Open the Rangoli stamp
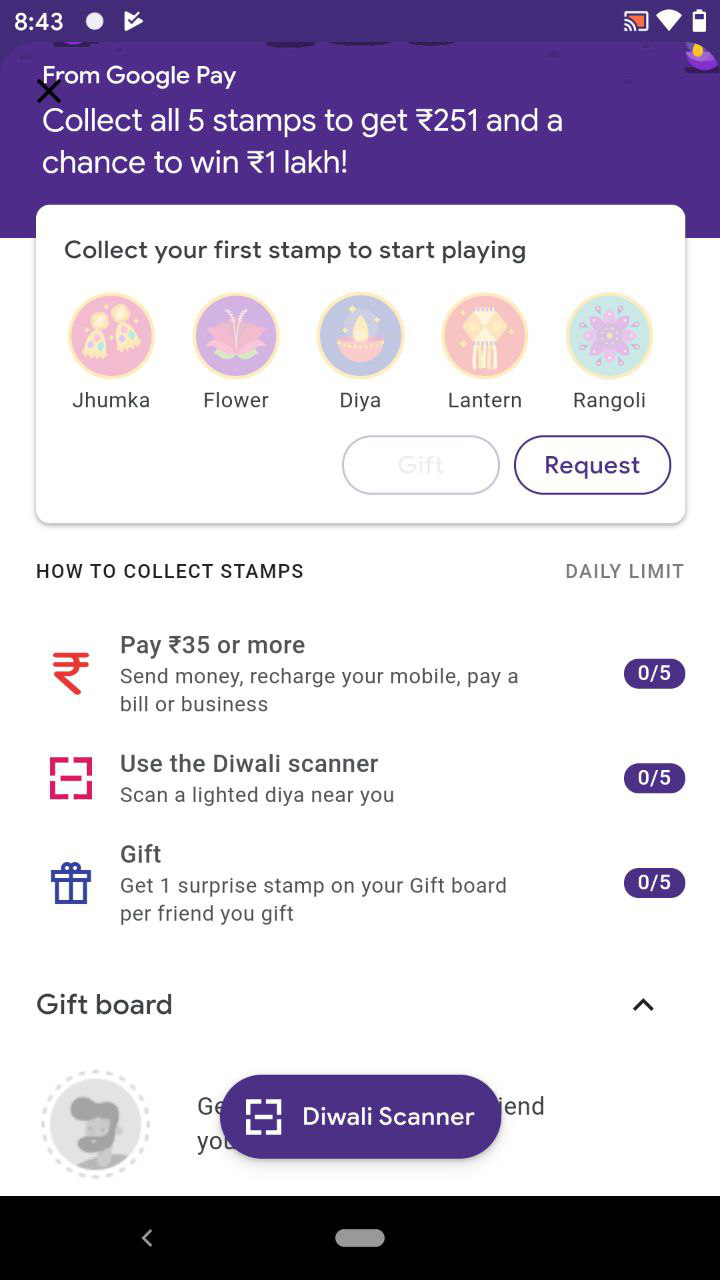 click(x=609, y=336)
